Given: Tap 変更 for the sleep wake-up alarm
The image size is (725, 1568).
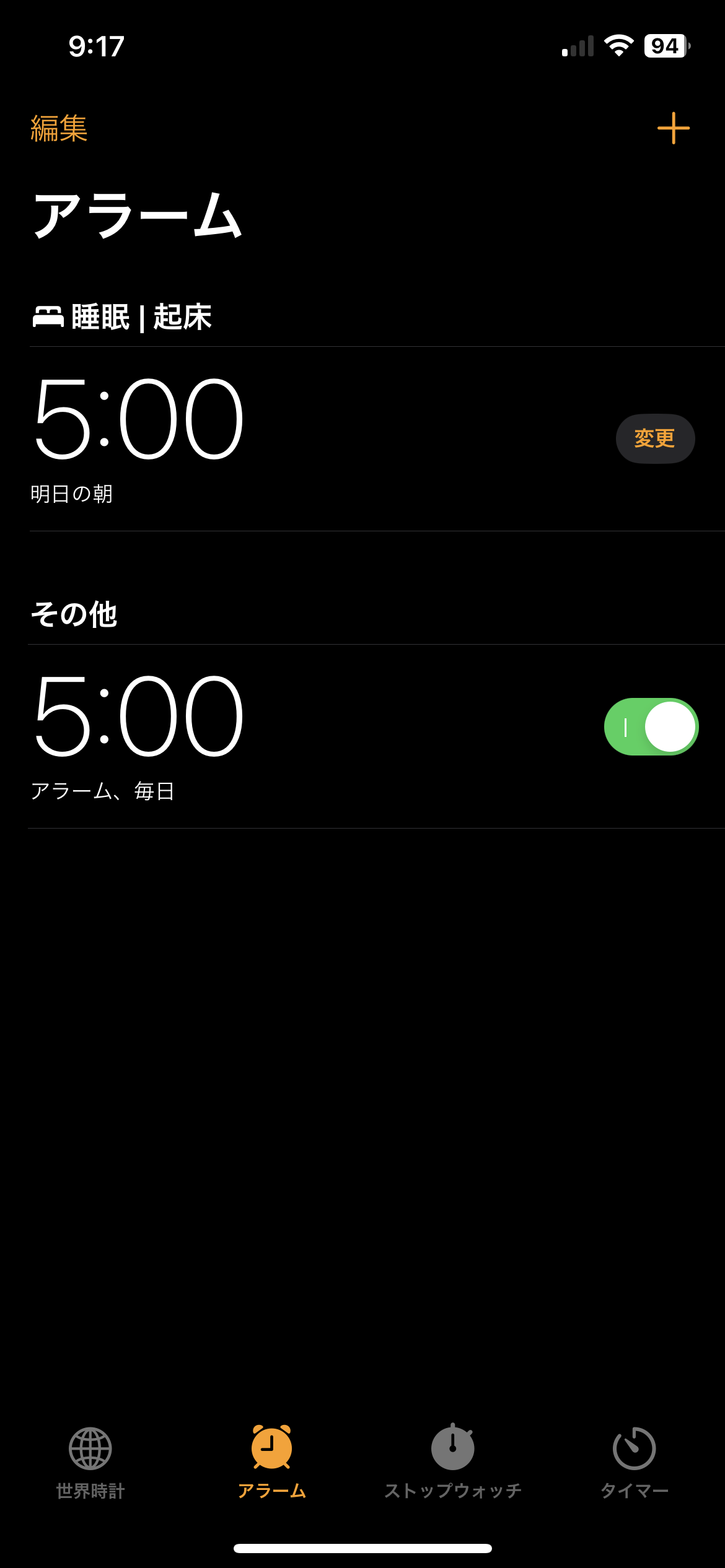Looking at the screenshot, I should coord(655,438).
